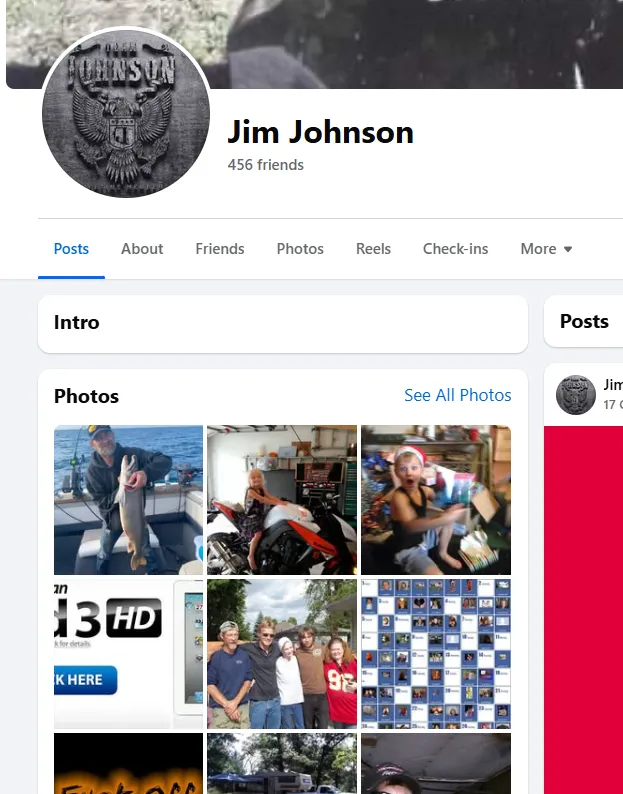The height and width of the screenshot is (794, 623).
Task: Open the blue calendar grid photo
Action: [x=435, y=653]
